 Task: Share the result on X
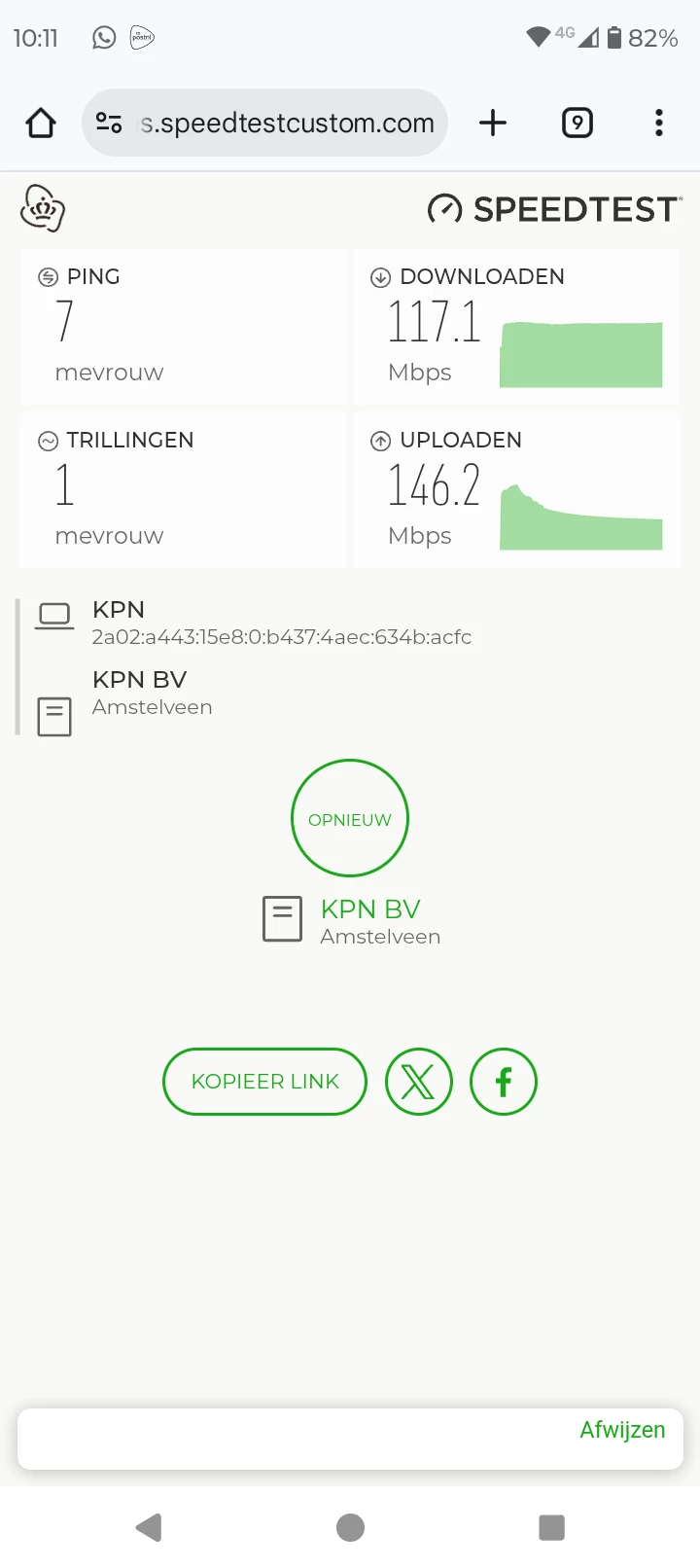coord(419,1081)
